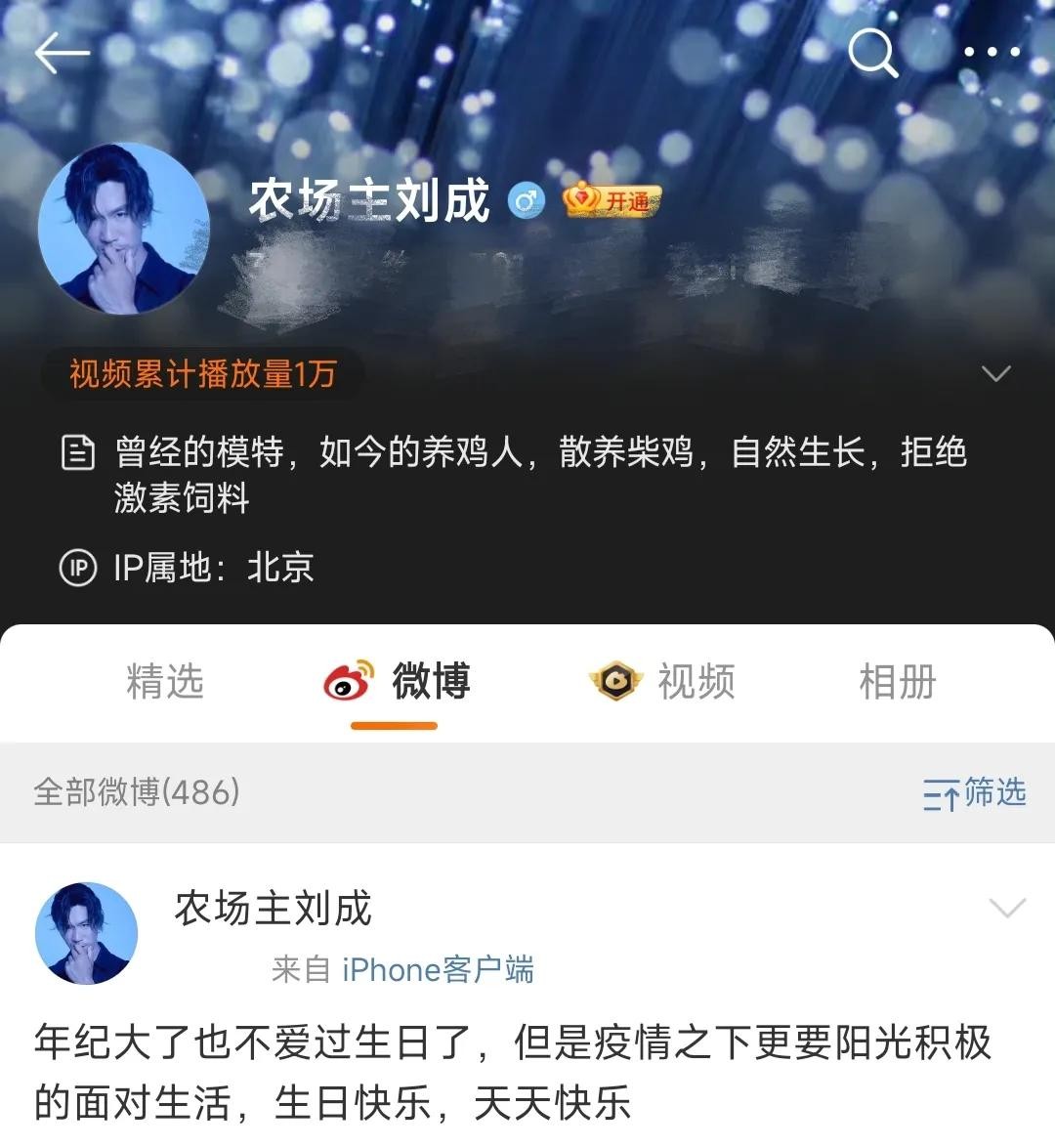This screenshot has width=1055, height=1148.
Task: Tap the iPhone客户端 source link
Action: coord(438,969)
